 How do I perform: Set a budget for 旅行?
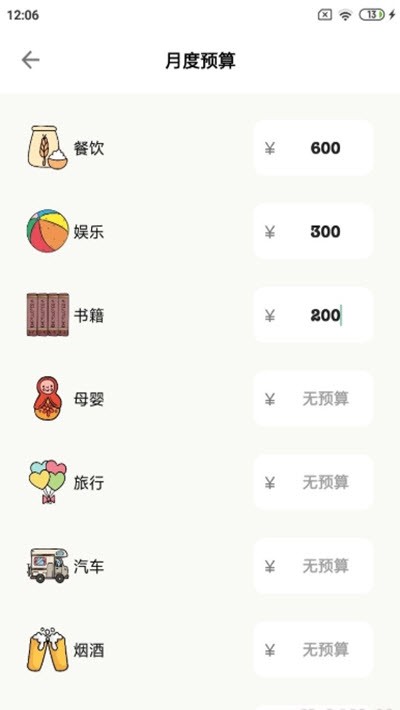point(313,482)
